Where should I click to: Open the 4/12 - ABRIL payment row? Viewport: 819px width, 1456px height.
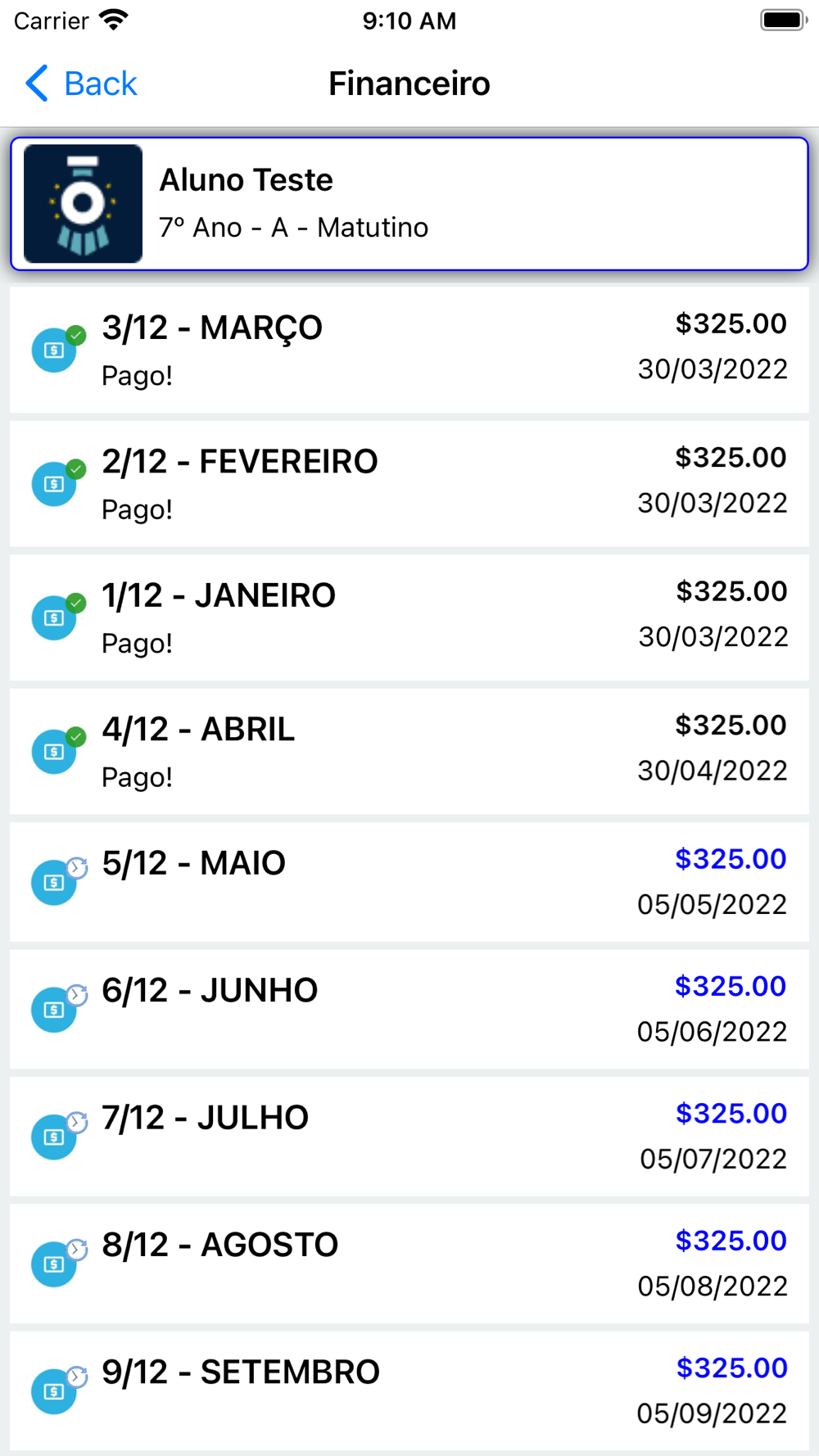coord(409,751)
